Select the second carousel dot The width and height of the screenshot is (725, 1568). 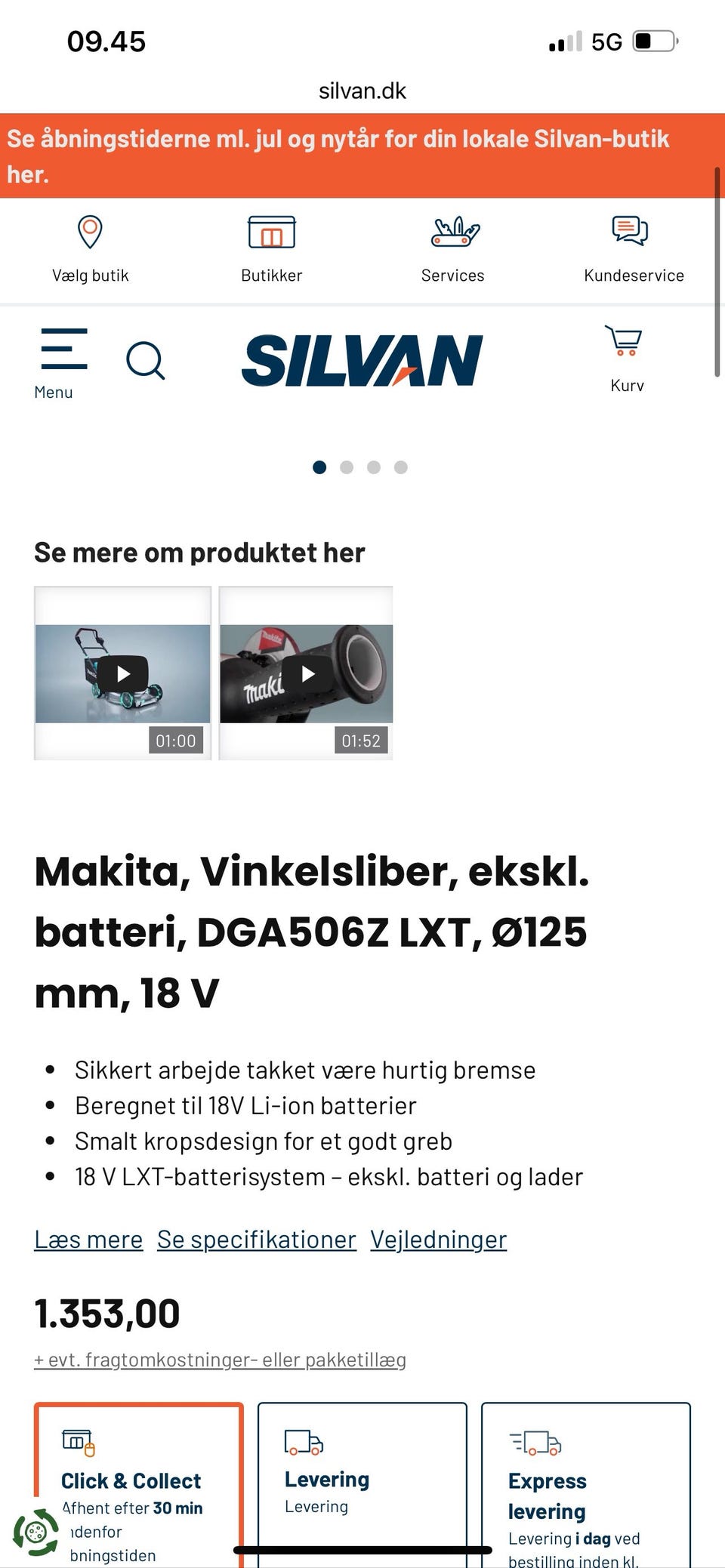[347, 467]
